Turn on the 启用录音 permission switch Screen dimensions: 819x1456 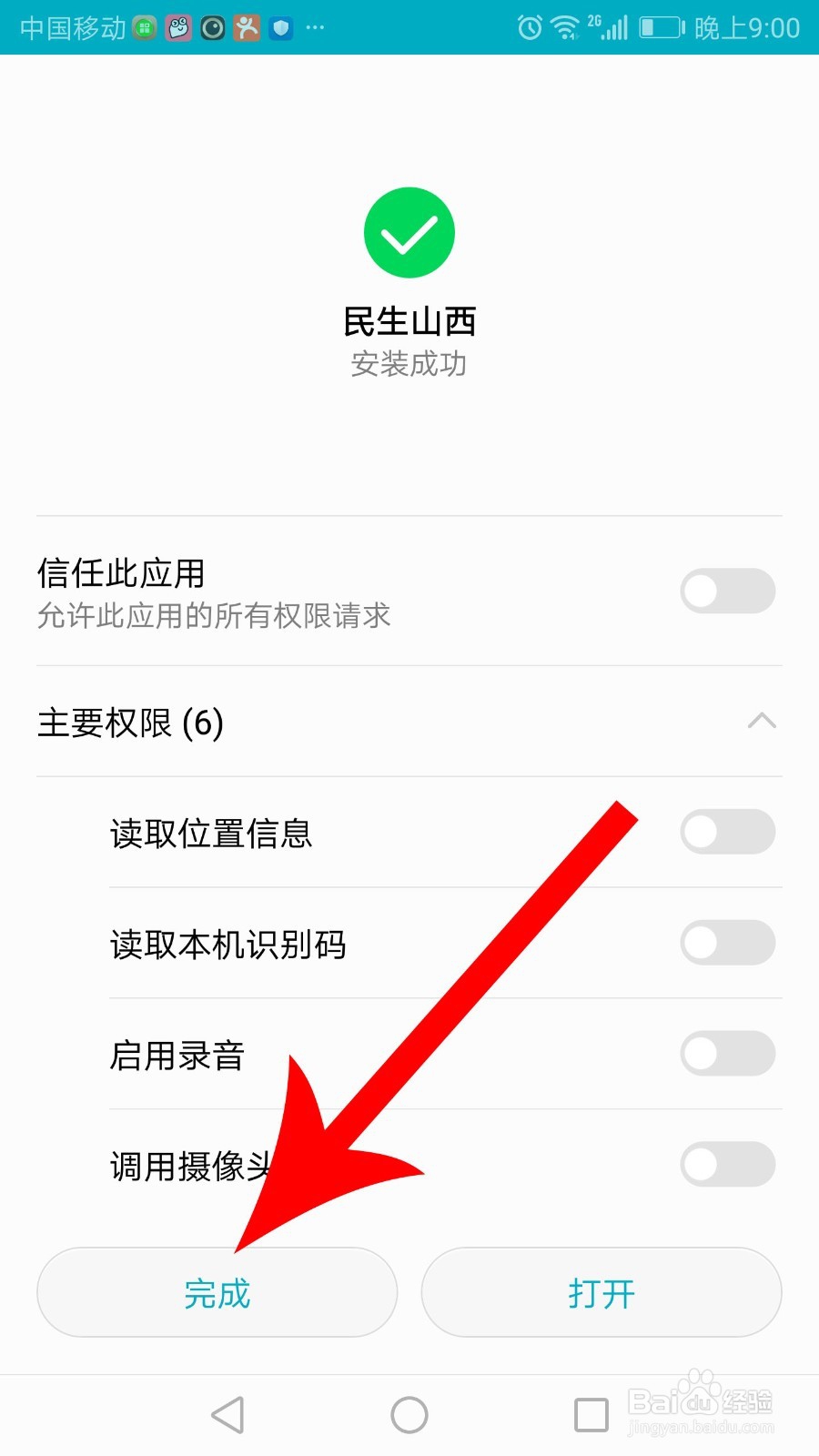(x=727, y=1053)
